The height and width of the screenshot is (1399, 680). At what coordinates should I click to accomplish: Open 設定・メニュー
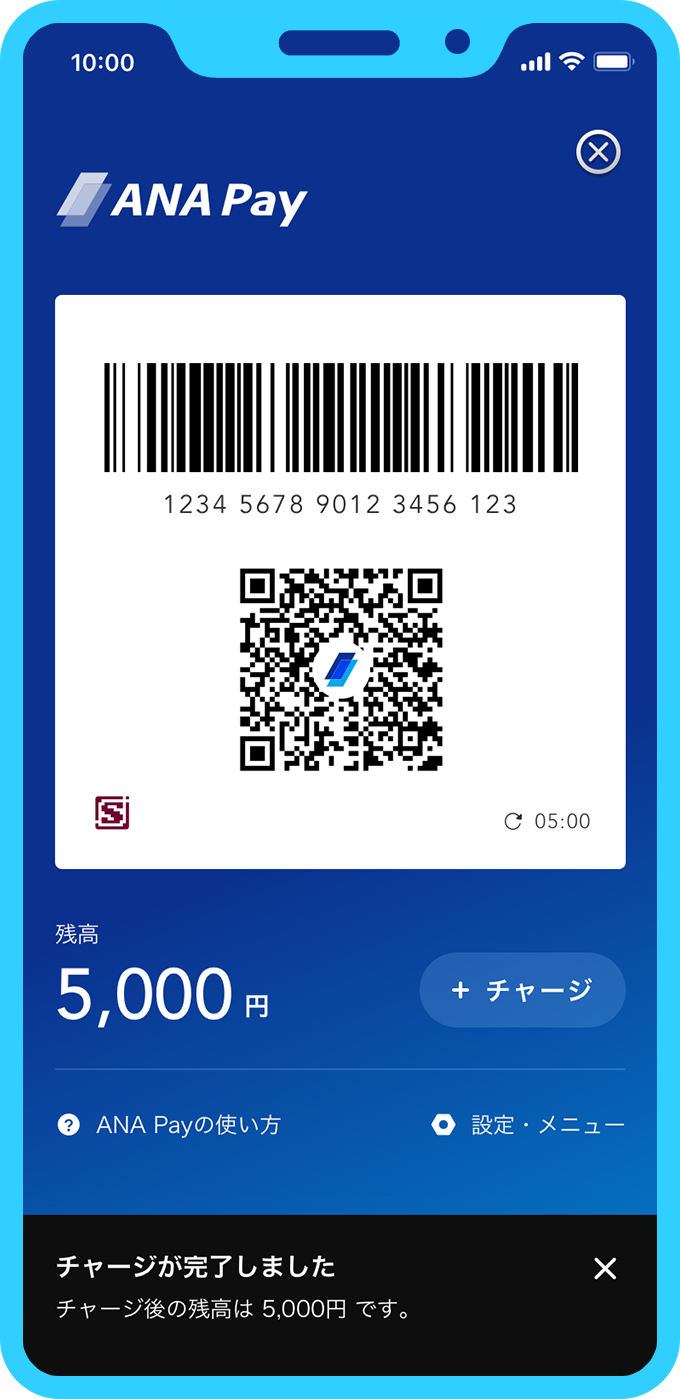tap(528, 1125)
